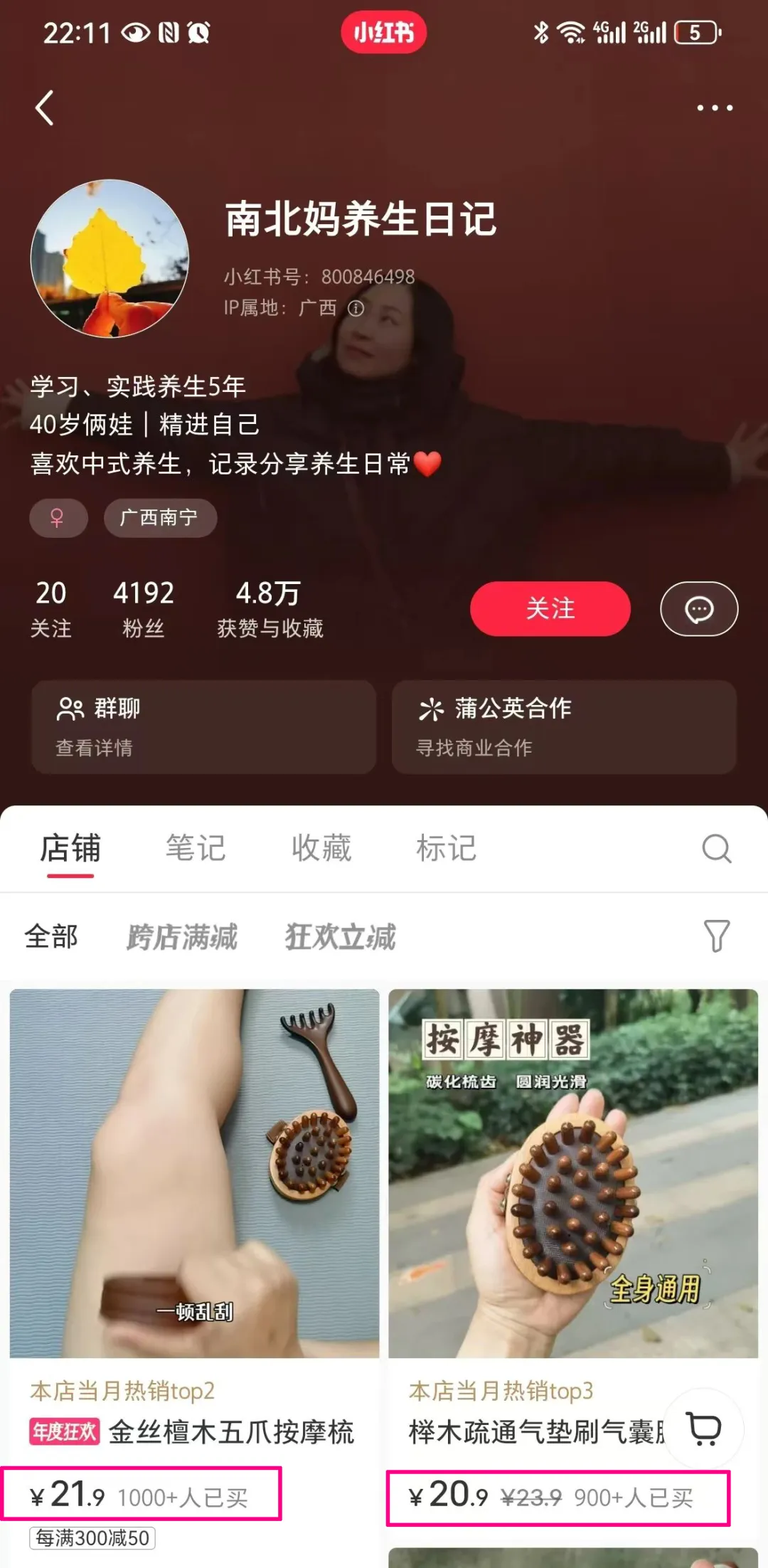Open the 群聊 group chat card
The height and width of the screenshot is (1568, 768).
coord(203,726)
